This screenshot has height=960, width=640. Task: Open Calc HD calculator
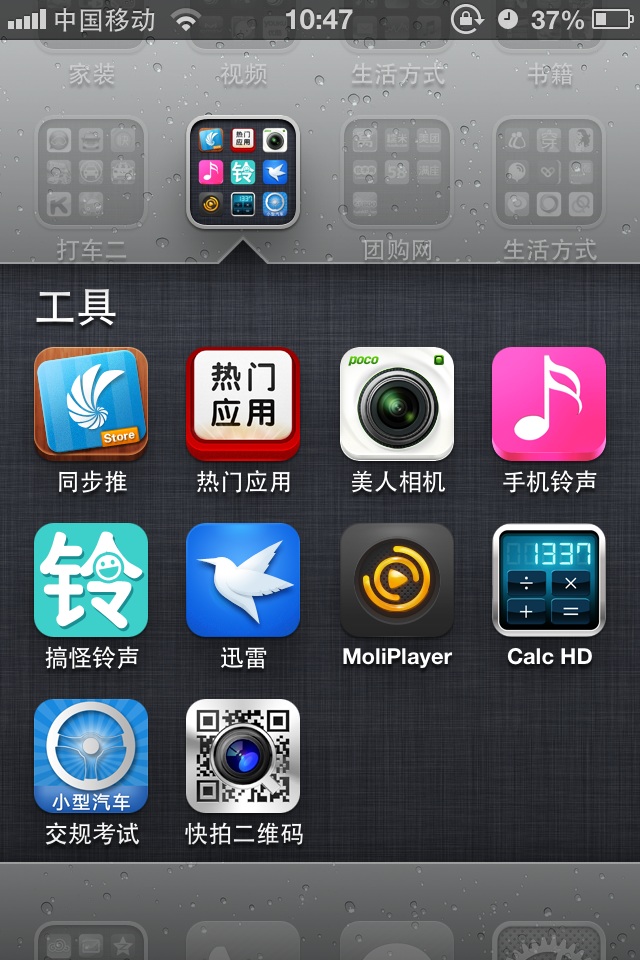point(549,580)
